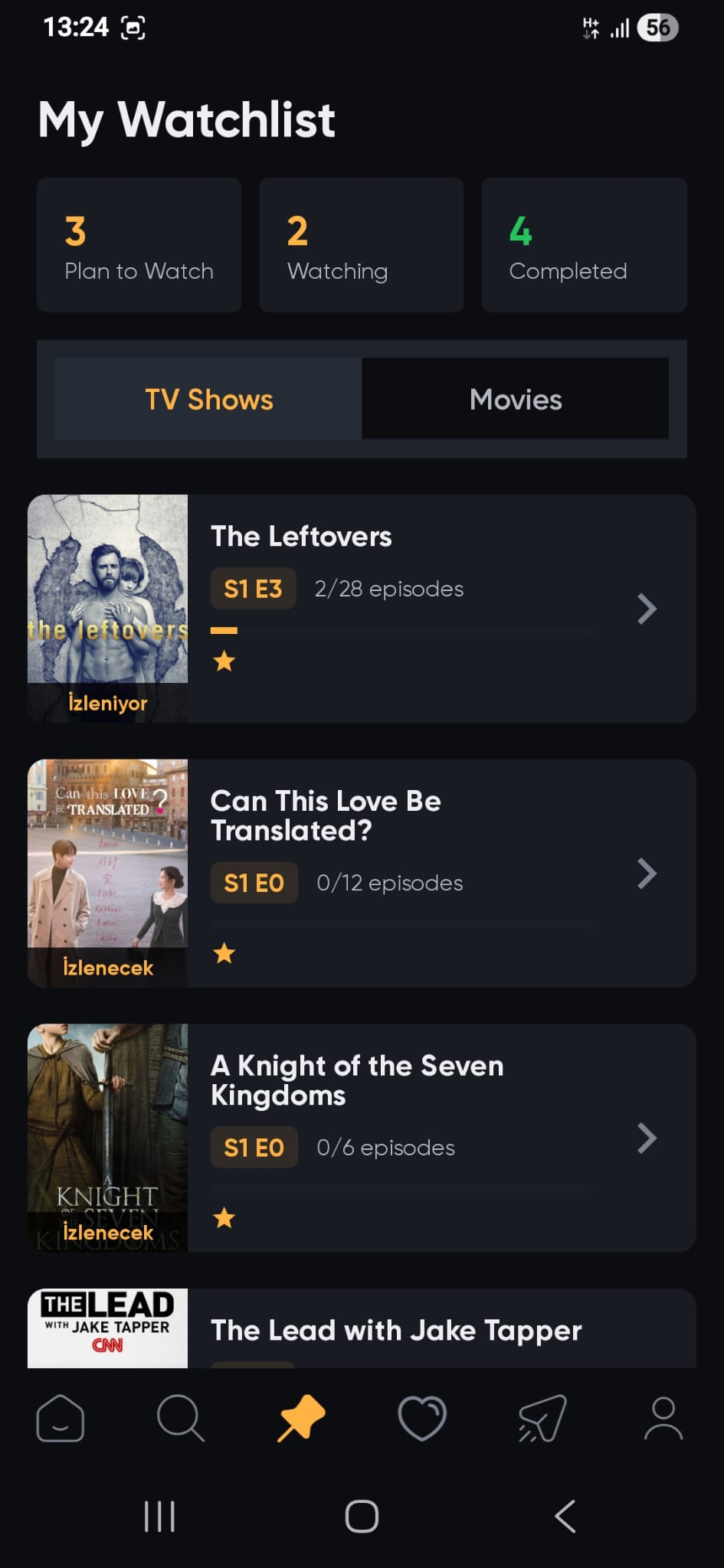
Task: Open the paper plane tab
Action: coord(542,1418)
